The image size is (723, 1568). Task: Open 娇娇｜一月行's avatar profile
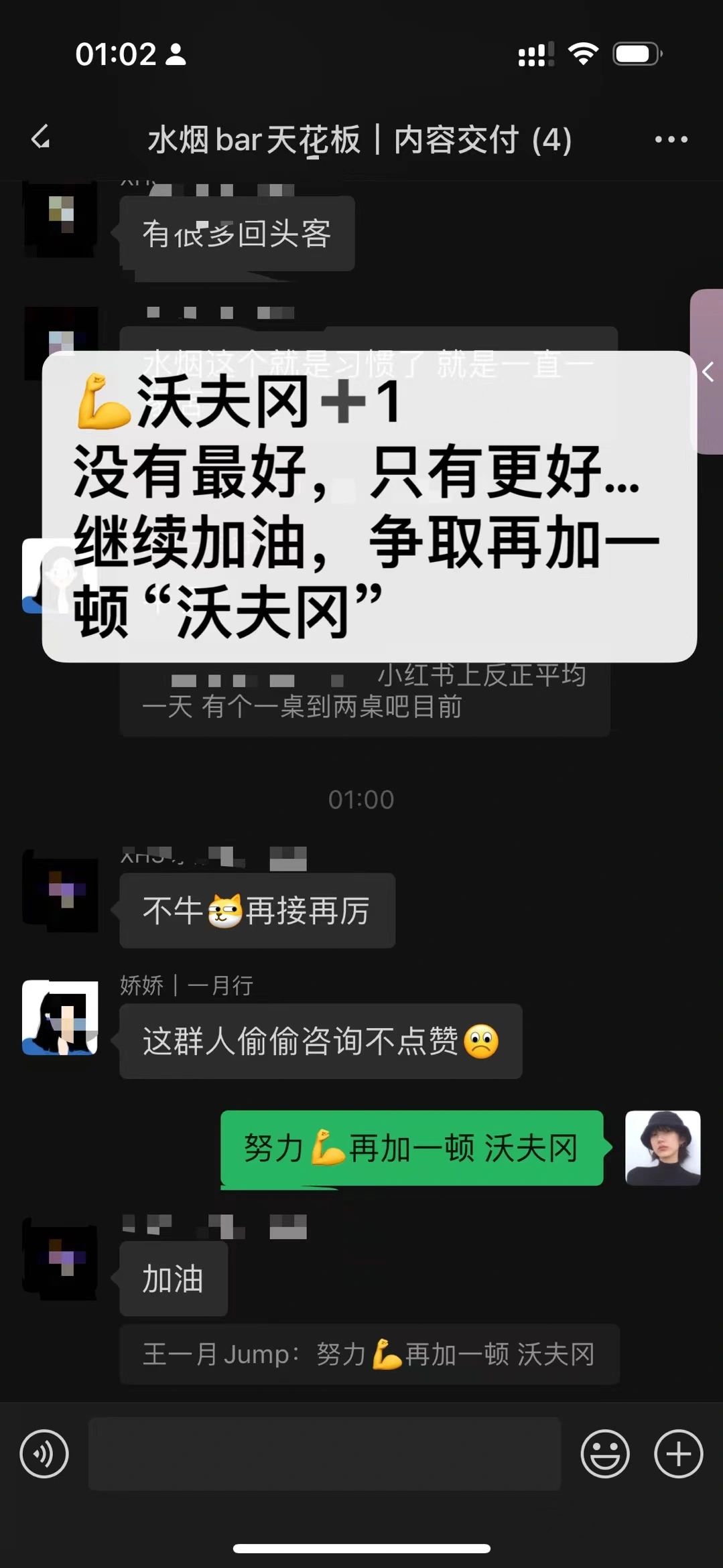(x=60, y=1017)
